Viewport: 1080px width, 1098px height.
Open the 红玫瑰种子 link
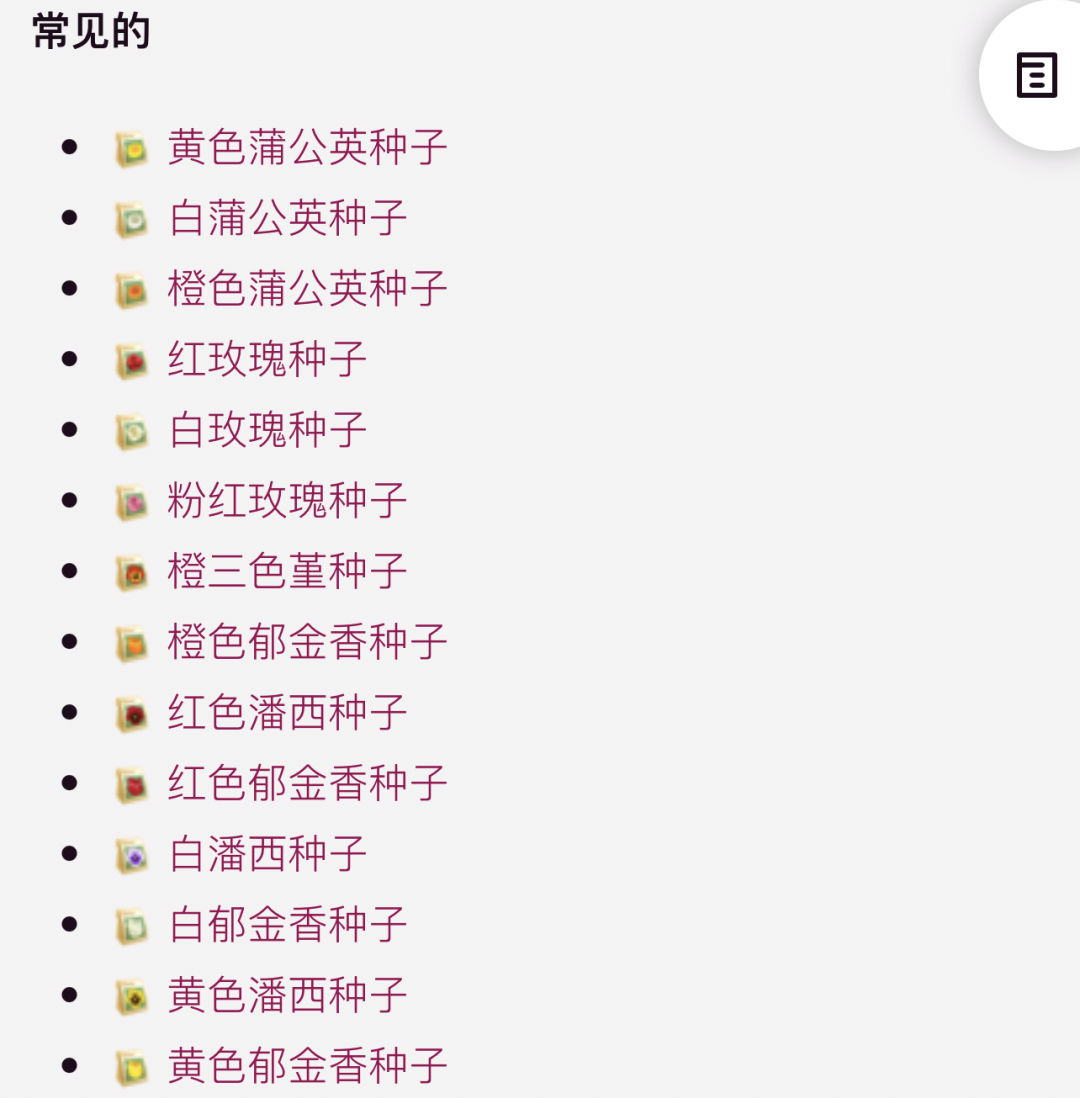(x=267, y=360)
